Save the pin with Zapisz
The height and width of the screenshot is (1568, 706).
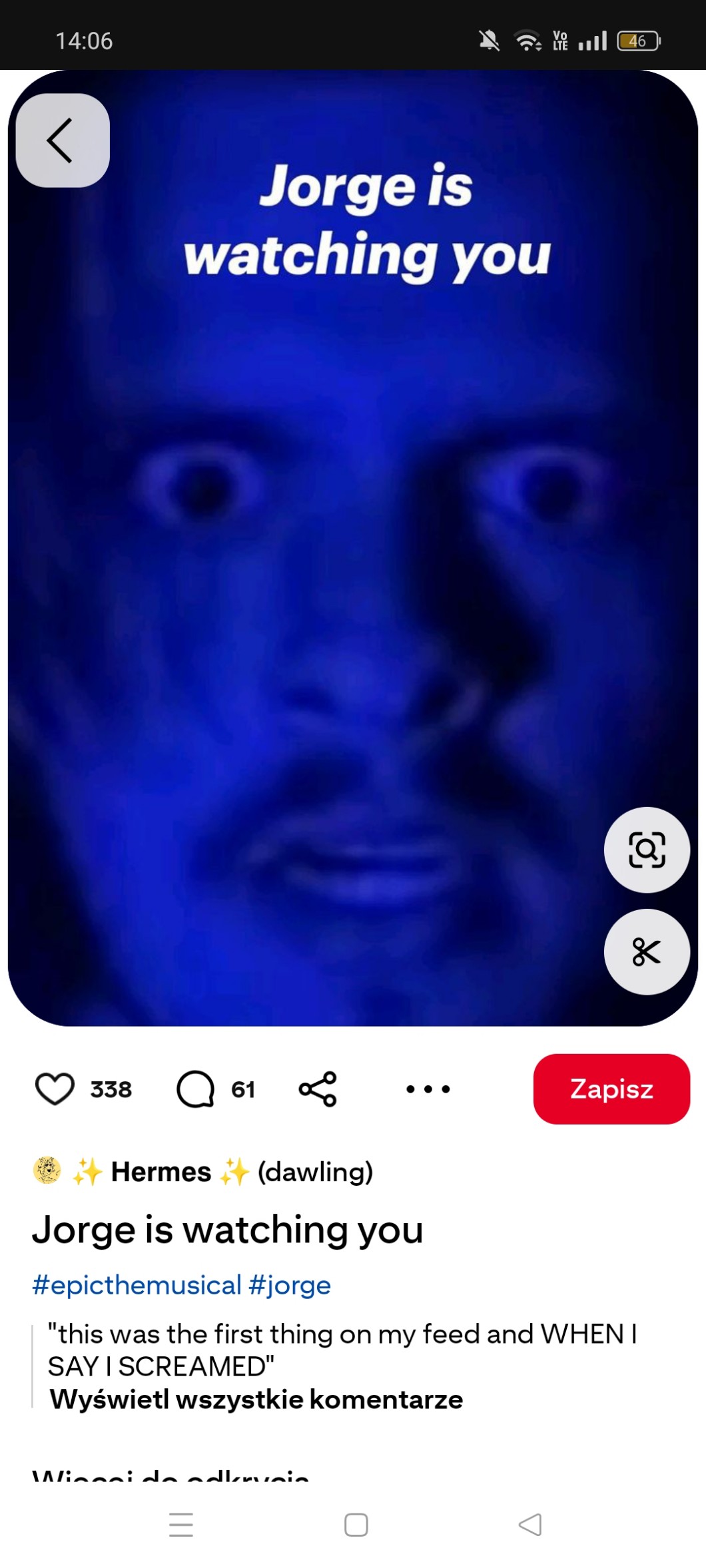coord(611,1089)
